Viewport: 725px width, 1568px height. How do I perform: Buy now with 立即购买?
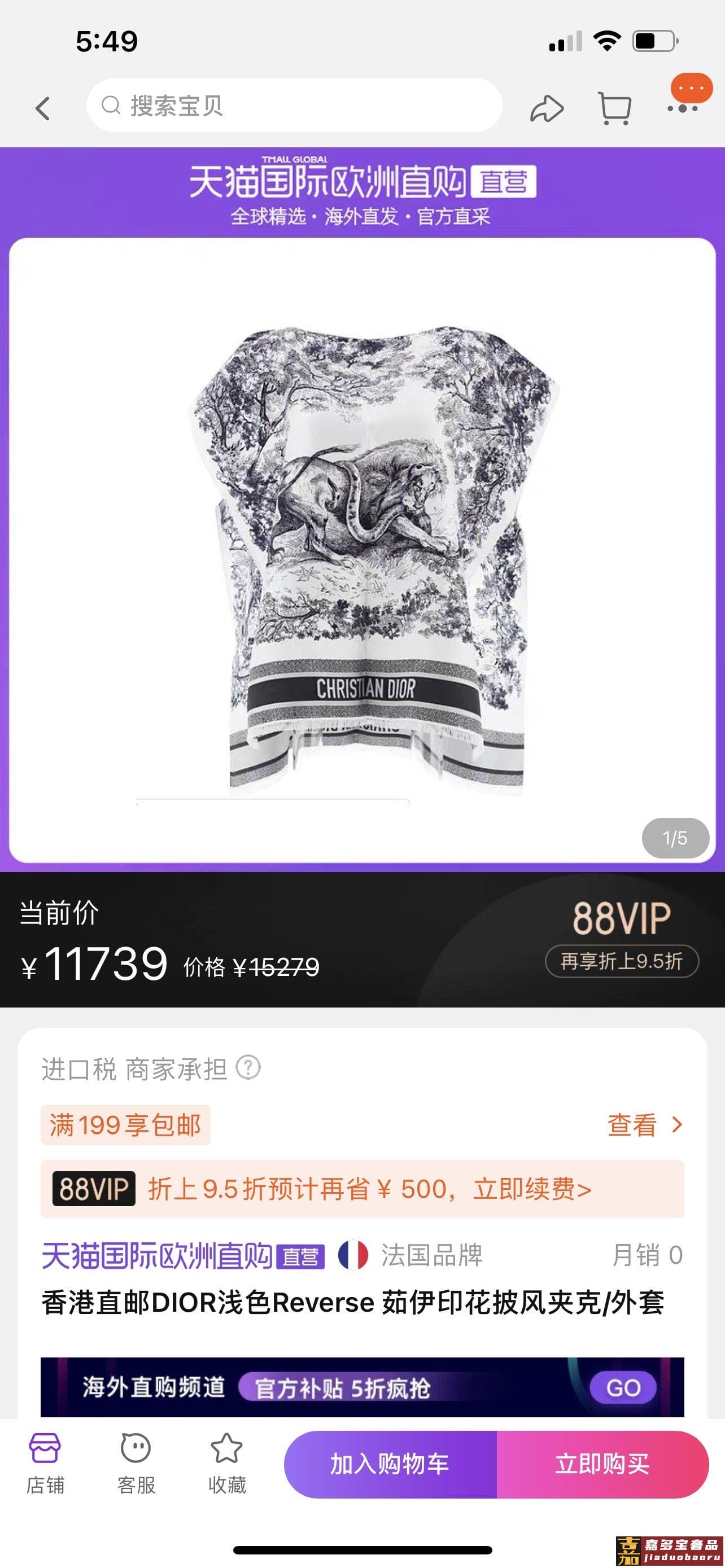(602, 1464)
